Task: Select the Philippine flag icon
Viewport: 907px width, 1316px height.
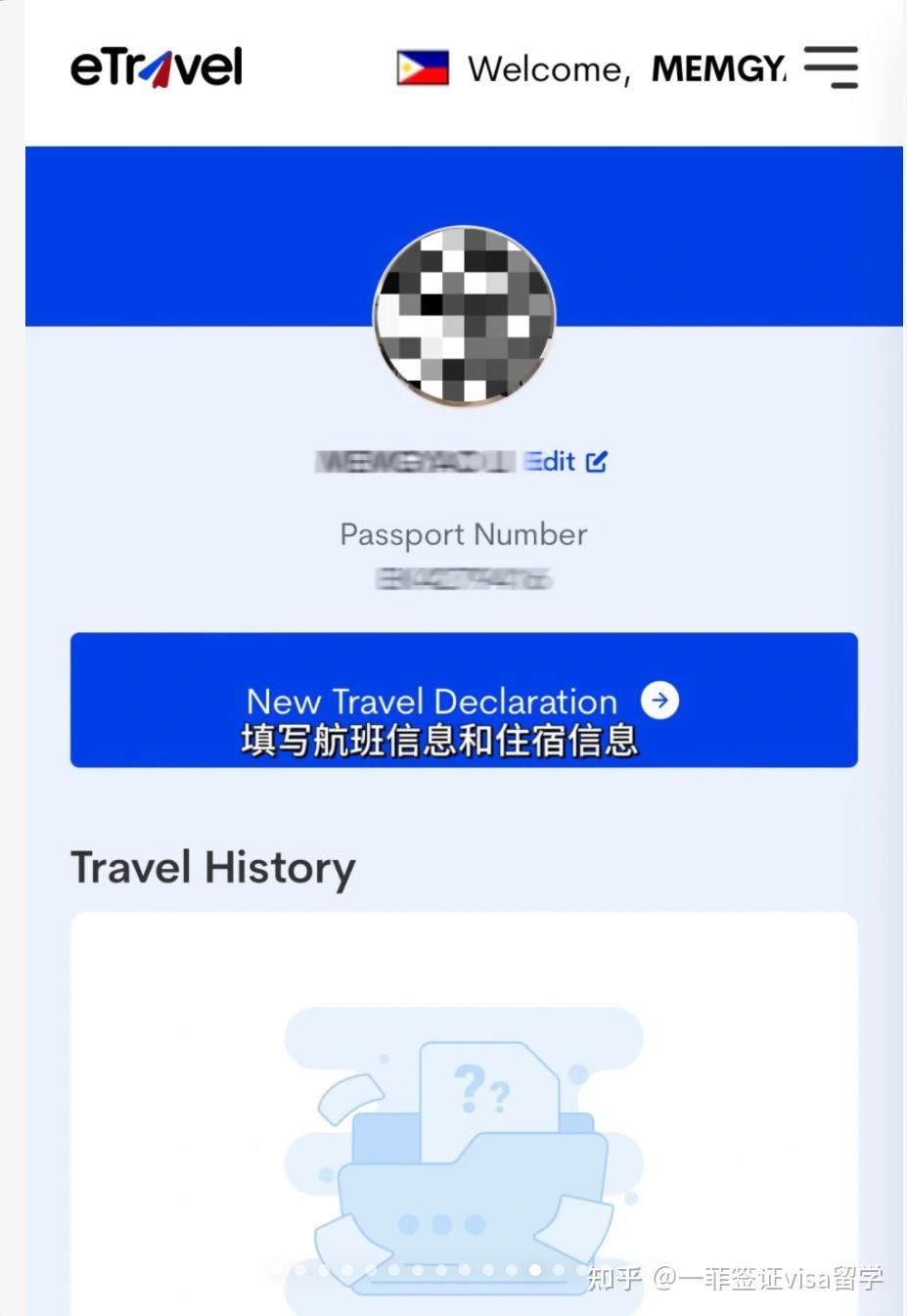Action: coord(421,66)
